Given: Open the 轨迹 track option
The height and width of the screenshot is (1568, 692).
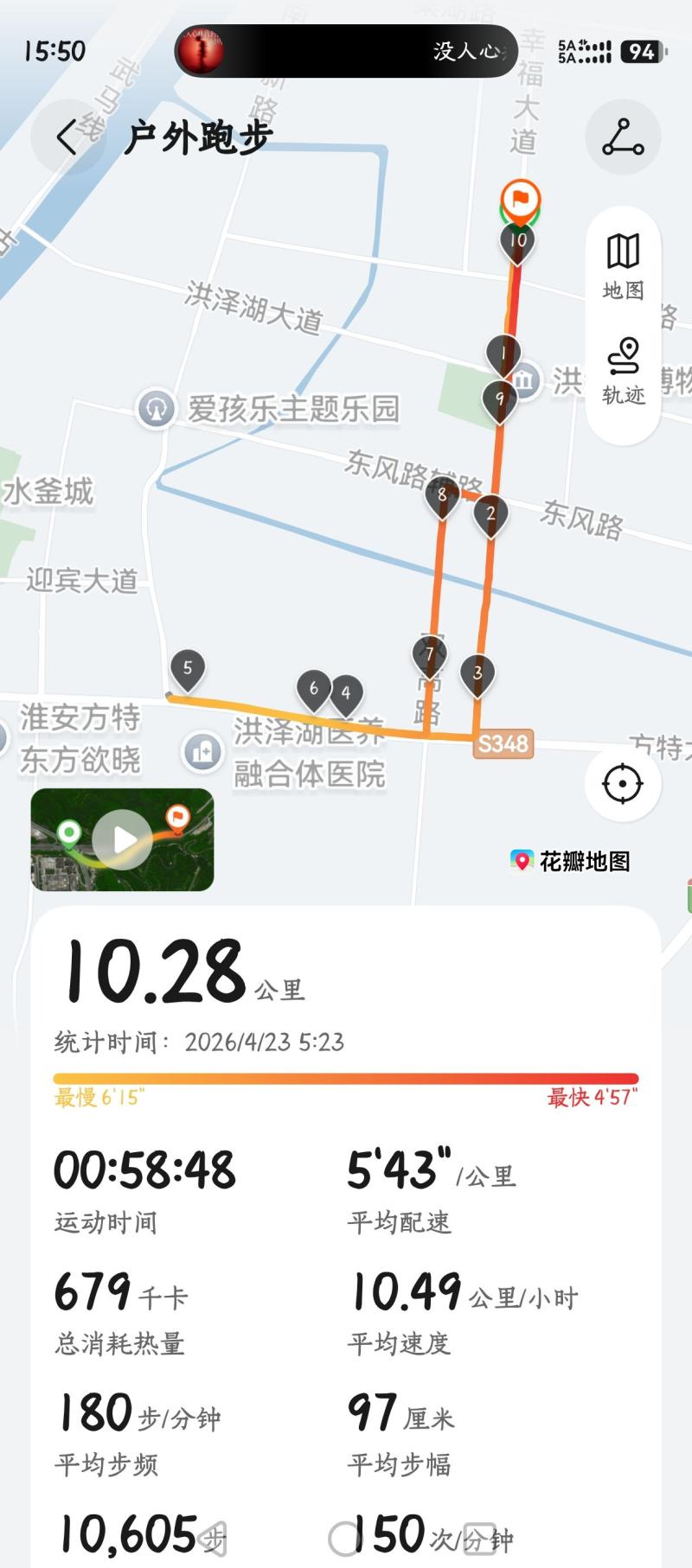Looking at the screenshot, I should pos(623,371).
